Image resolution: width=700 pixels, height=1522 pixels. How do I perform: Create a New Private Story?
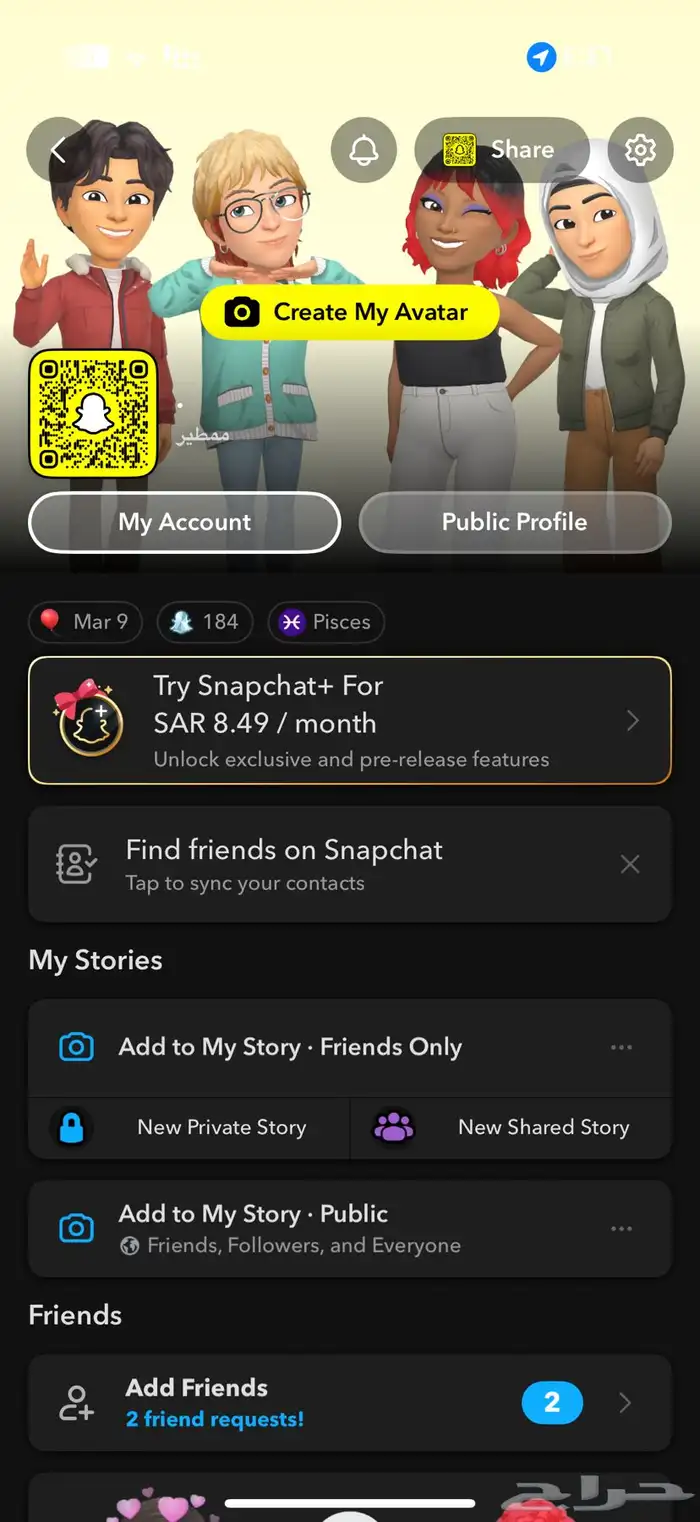[x=190, y=1127]
